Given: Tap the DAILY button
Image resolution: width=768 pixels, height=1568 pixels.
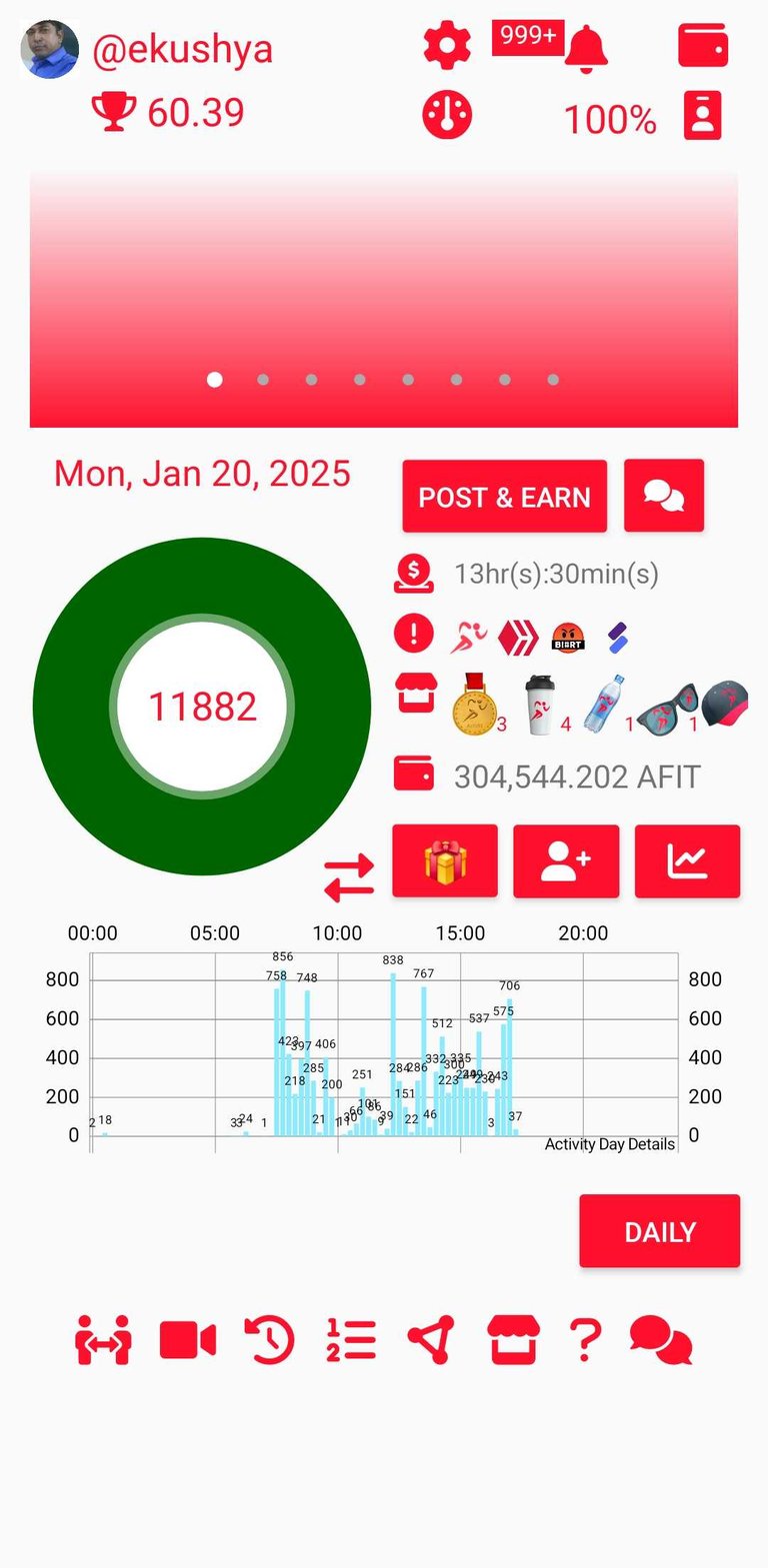Looking at the screenshot, I should pos(660,1231).
